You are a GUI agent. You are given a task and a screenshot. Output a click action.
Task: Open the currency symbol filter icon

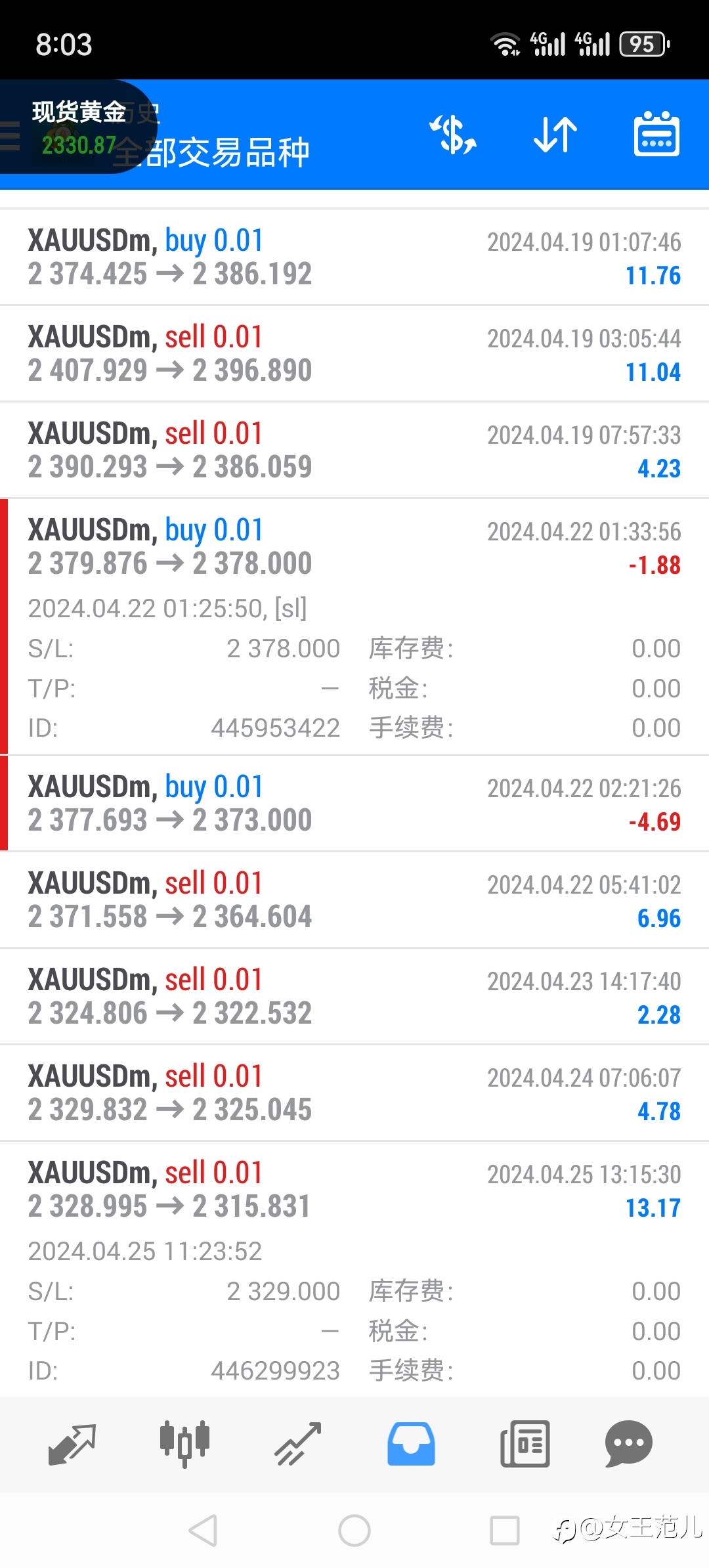(453, 135)
